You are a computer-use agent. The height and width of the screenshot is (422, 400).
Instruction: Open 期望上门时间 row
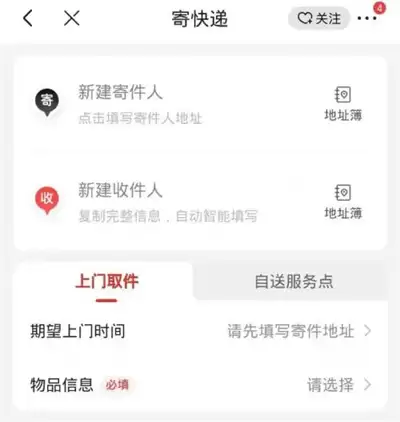point(200,331)
